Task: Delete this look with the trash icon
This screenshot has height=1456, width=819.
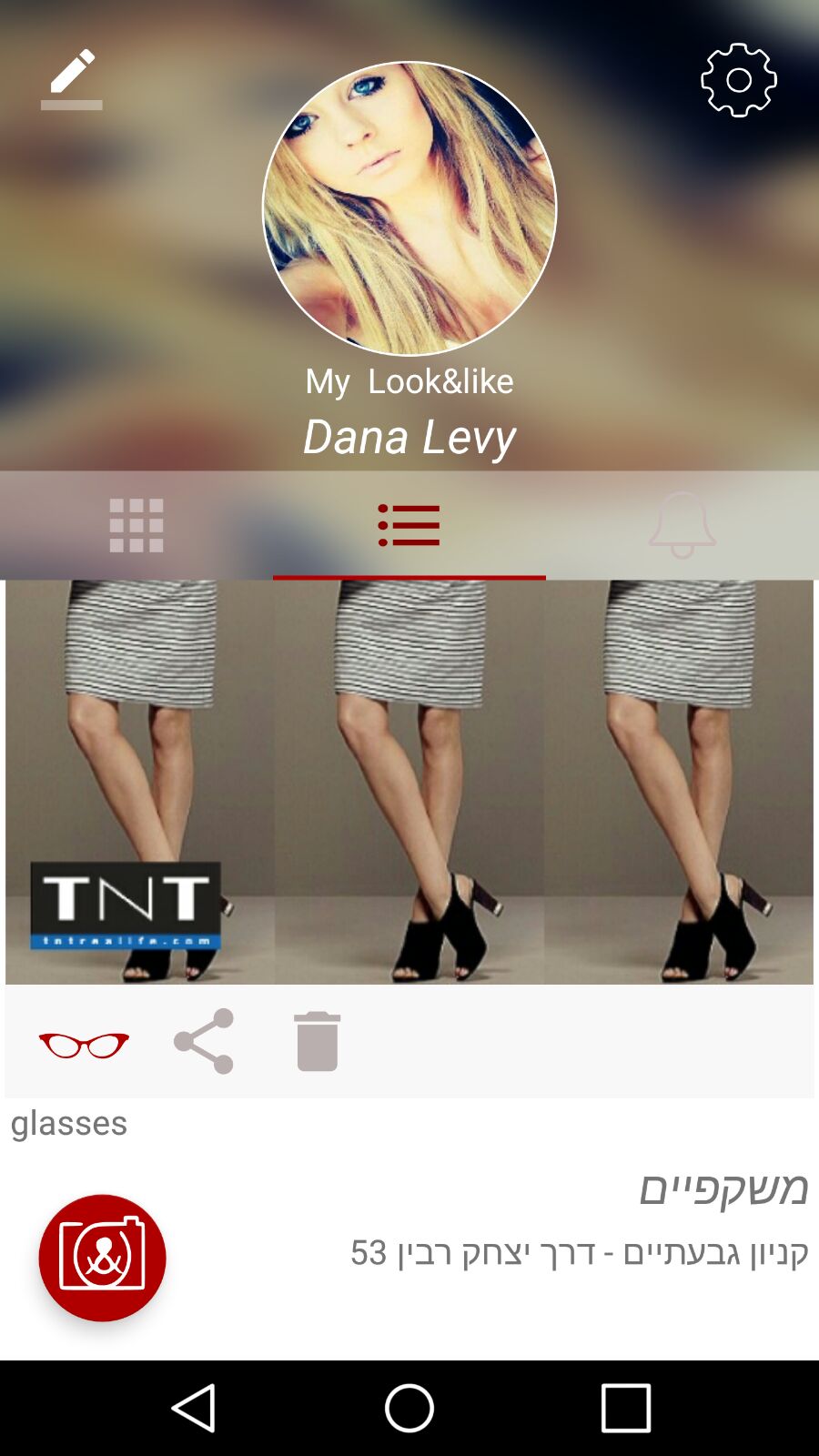Action: pyautogui.click(x=317, y=1041)
